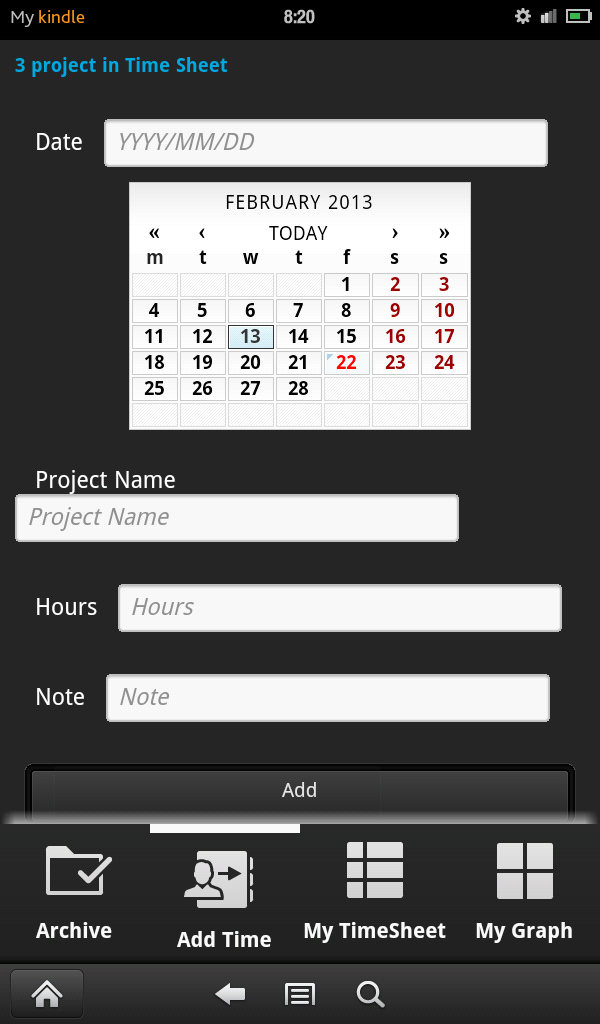Go to Kindle home screen
The width and height of the screenshot is (600, 1024).
pyautogui.click(x=47, y=994)
